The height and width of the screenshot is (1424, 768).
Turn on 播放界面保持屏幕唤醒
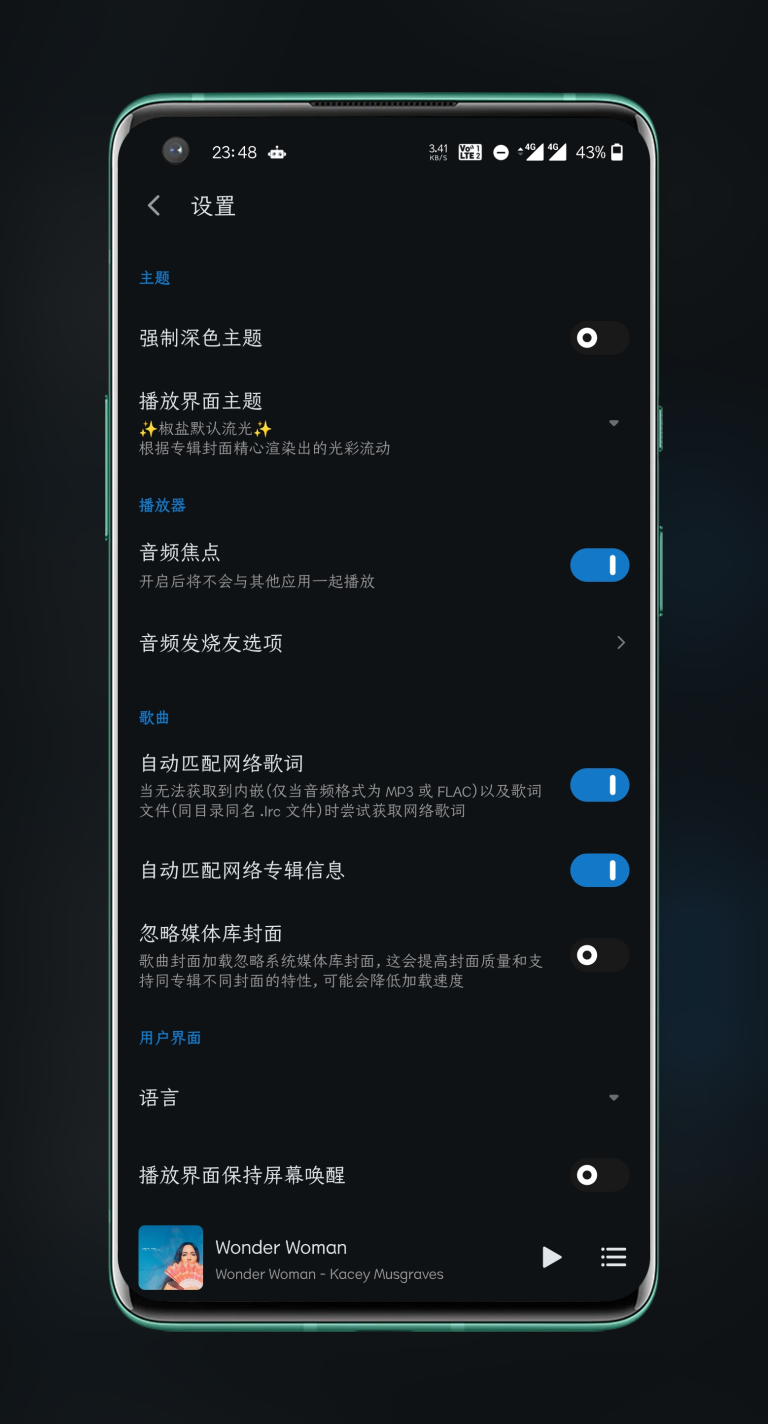599,1175
